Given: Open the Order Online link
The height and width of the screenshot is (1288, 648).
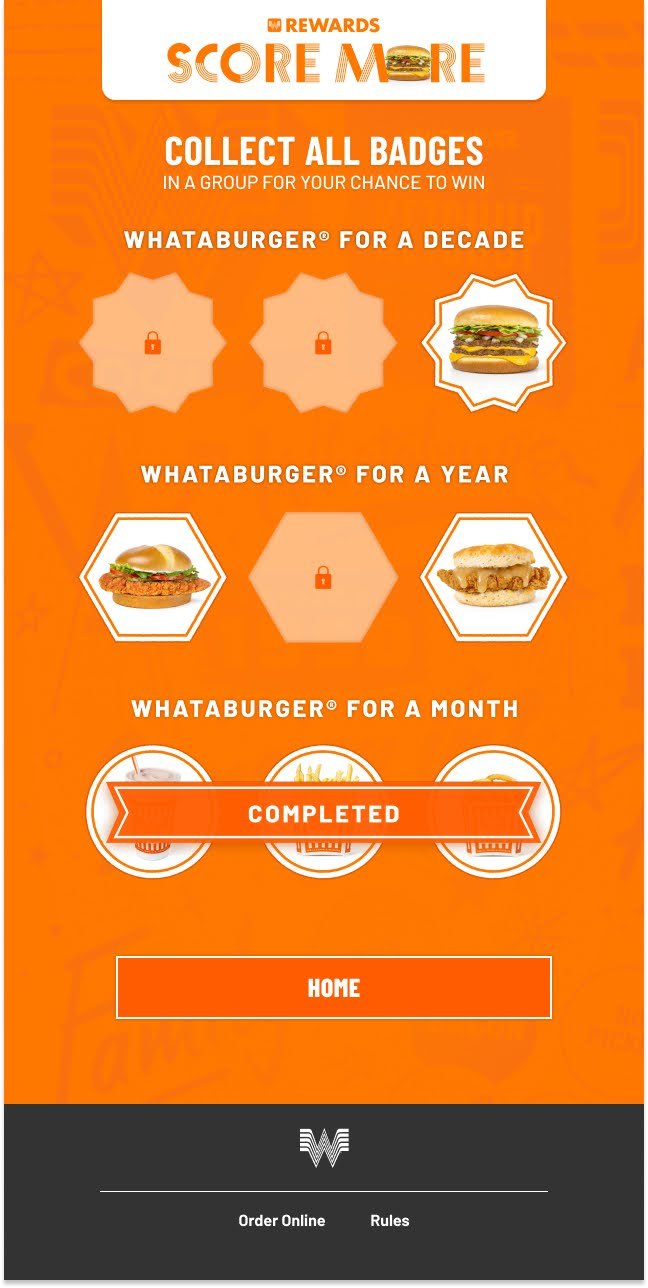Looking at the screenshot, I should click(281, 1220).
